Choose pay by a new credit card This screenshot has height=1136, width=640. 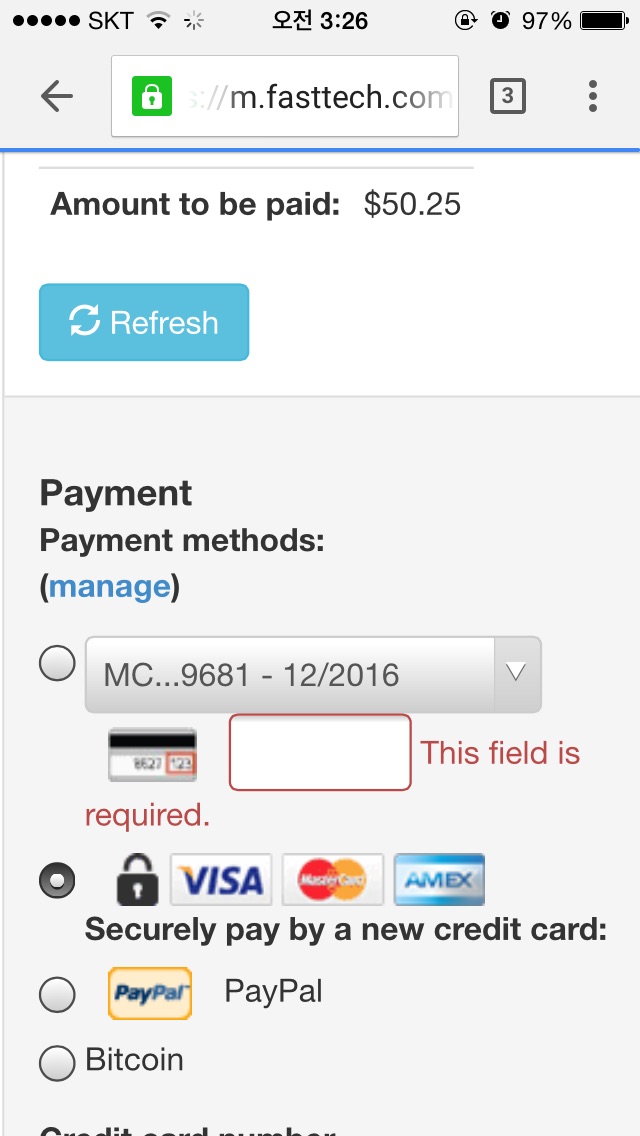(57, 880)
